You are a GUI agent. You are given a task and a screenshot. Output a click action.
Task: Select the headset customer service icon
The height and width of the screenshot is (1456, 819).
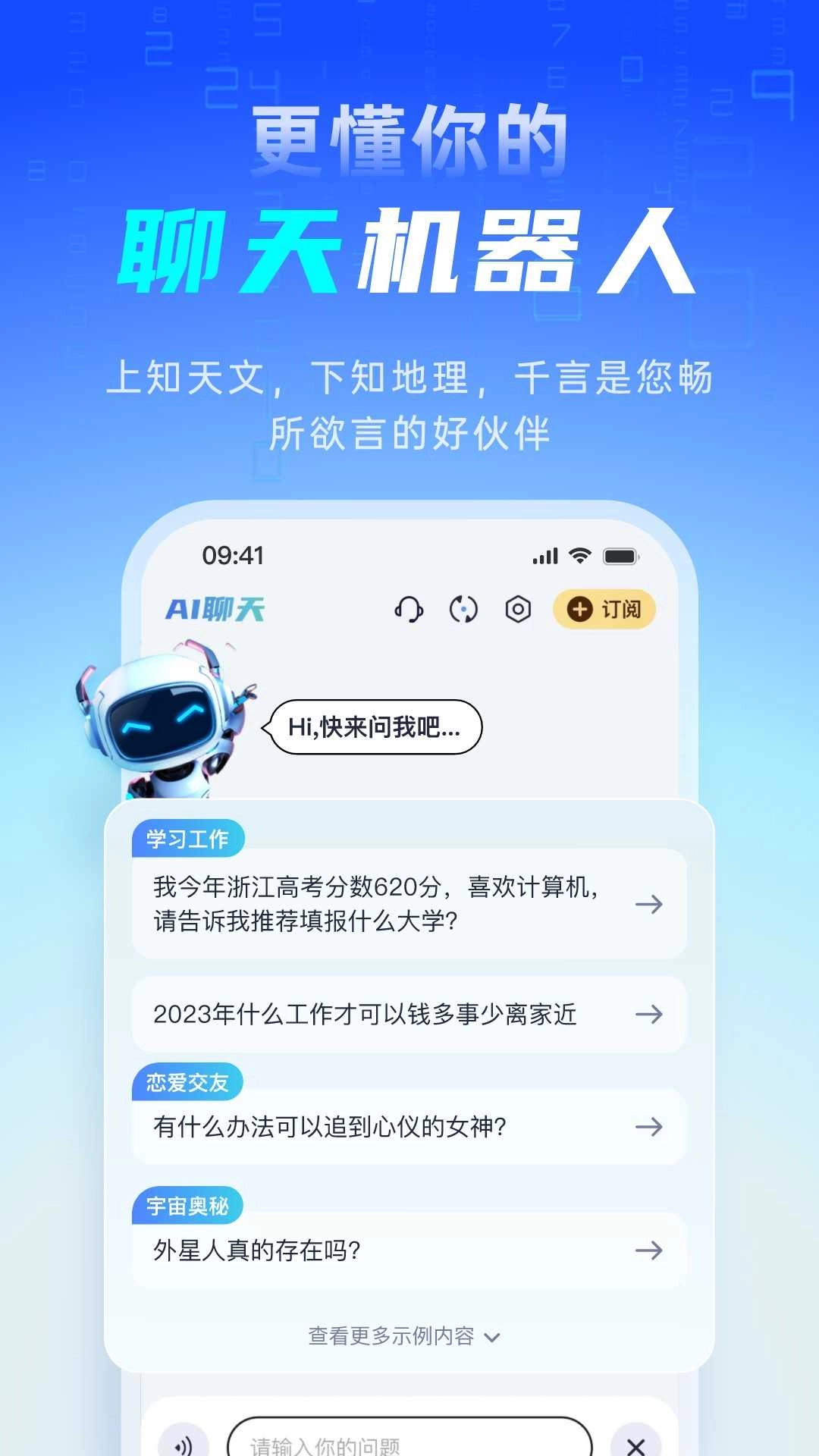[408, 609]
